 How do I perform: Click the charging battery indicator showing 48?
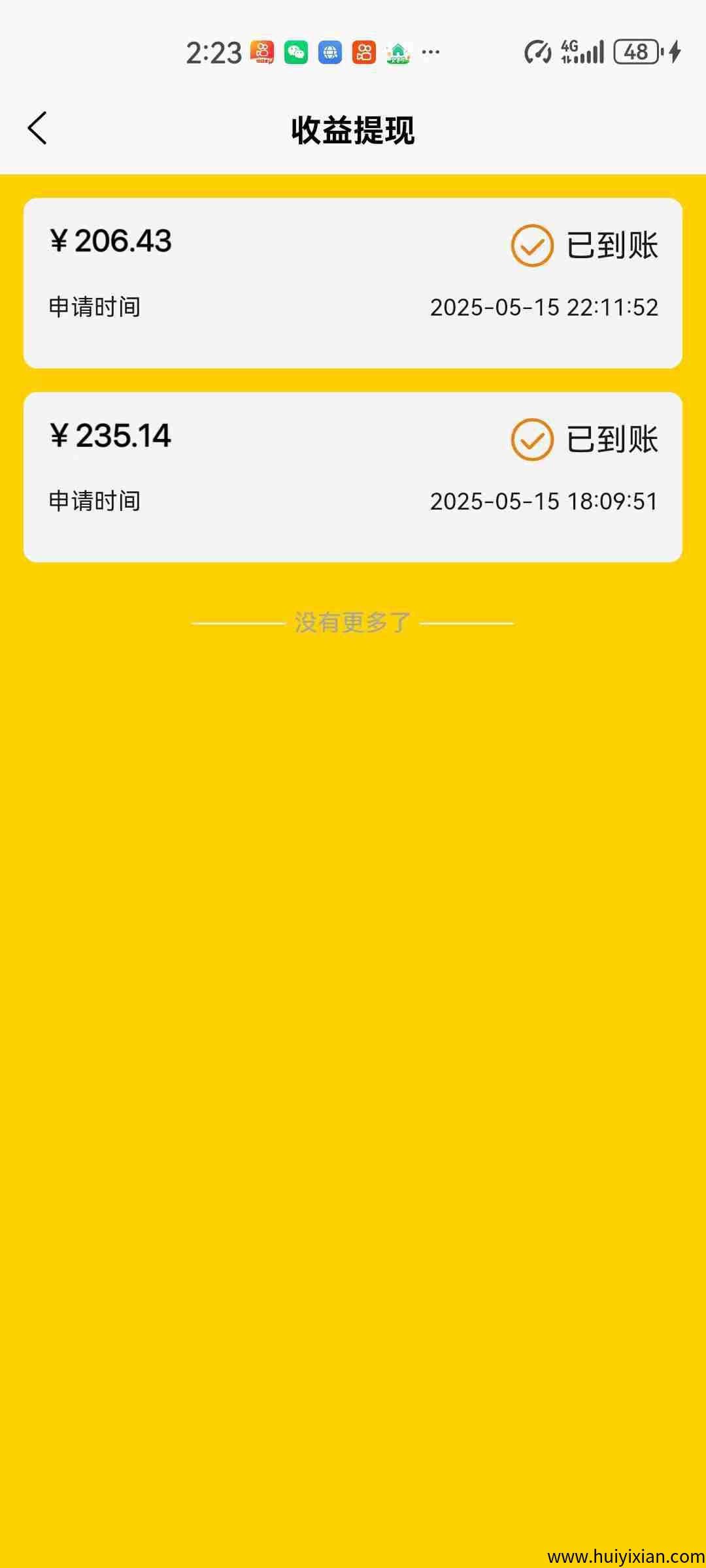(x=637, y=52)
